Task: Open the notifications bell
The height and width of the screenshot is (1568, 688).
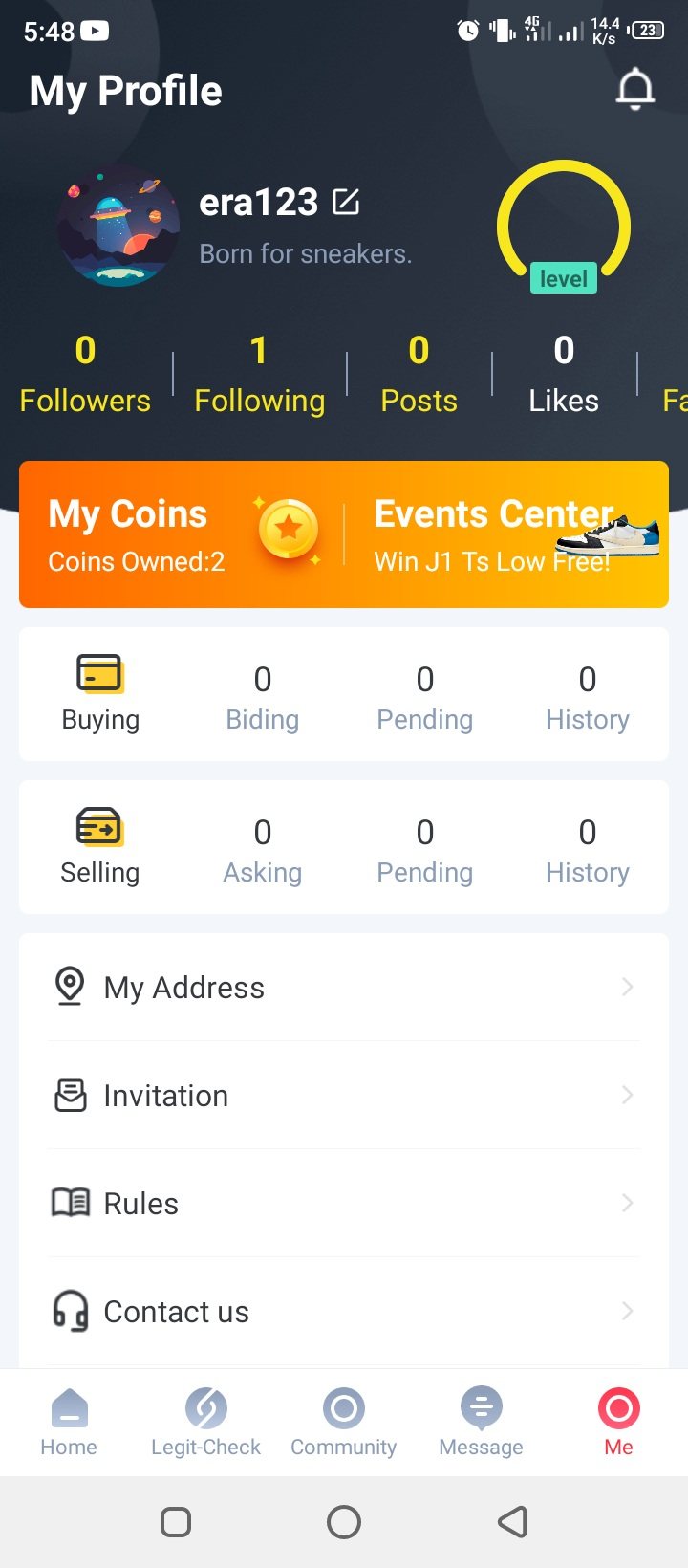Action: tap(634, 91)
